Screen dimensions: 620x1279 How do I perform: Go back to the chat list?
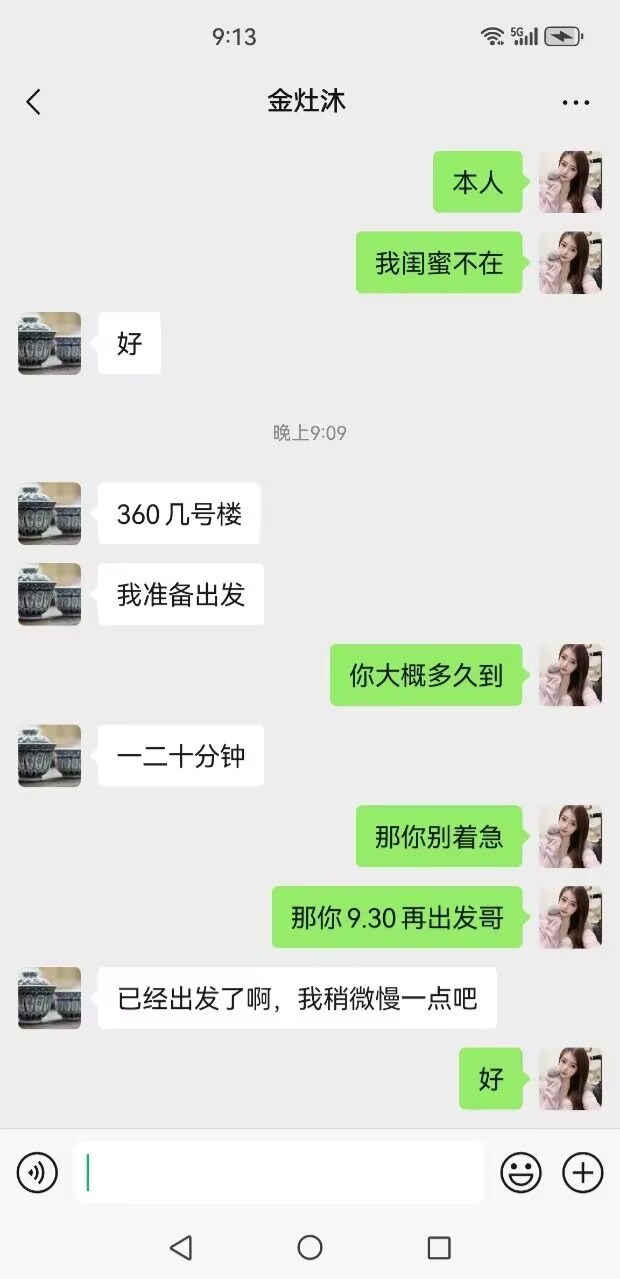[x=34, y=102]
